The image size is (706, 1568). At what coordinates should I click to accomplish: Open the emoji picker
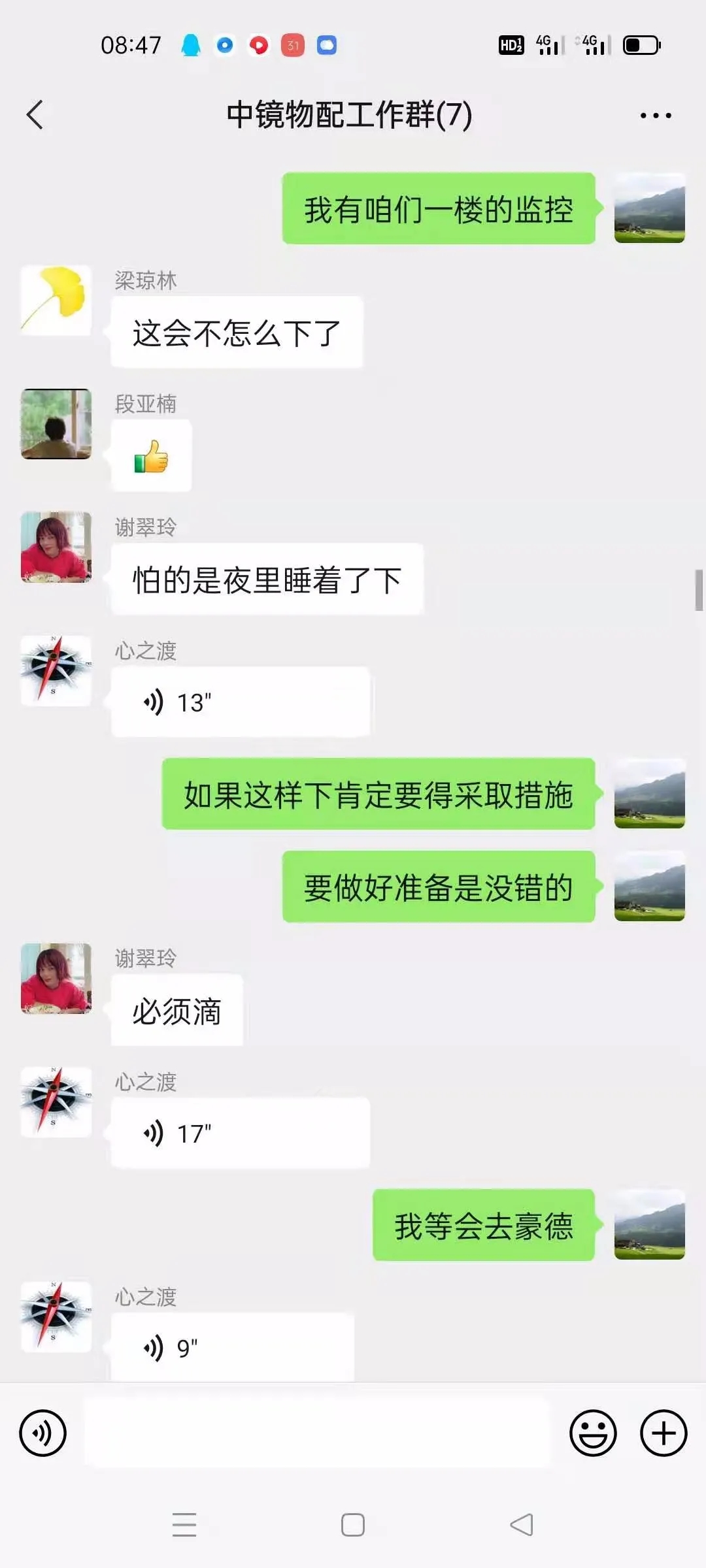point(593,1433)
